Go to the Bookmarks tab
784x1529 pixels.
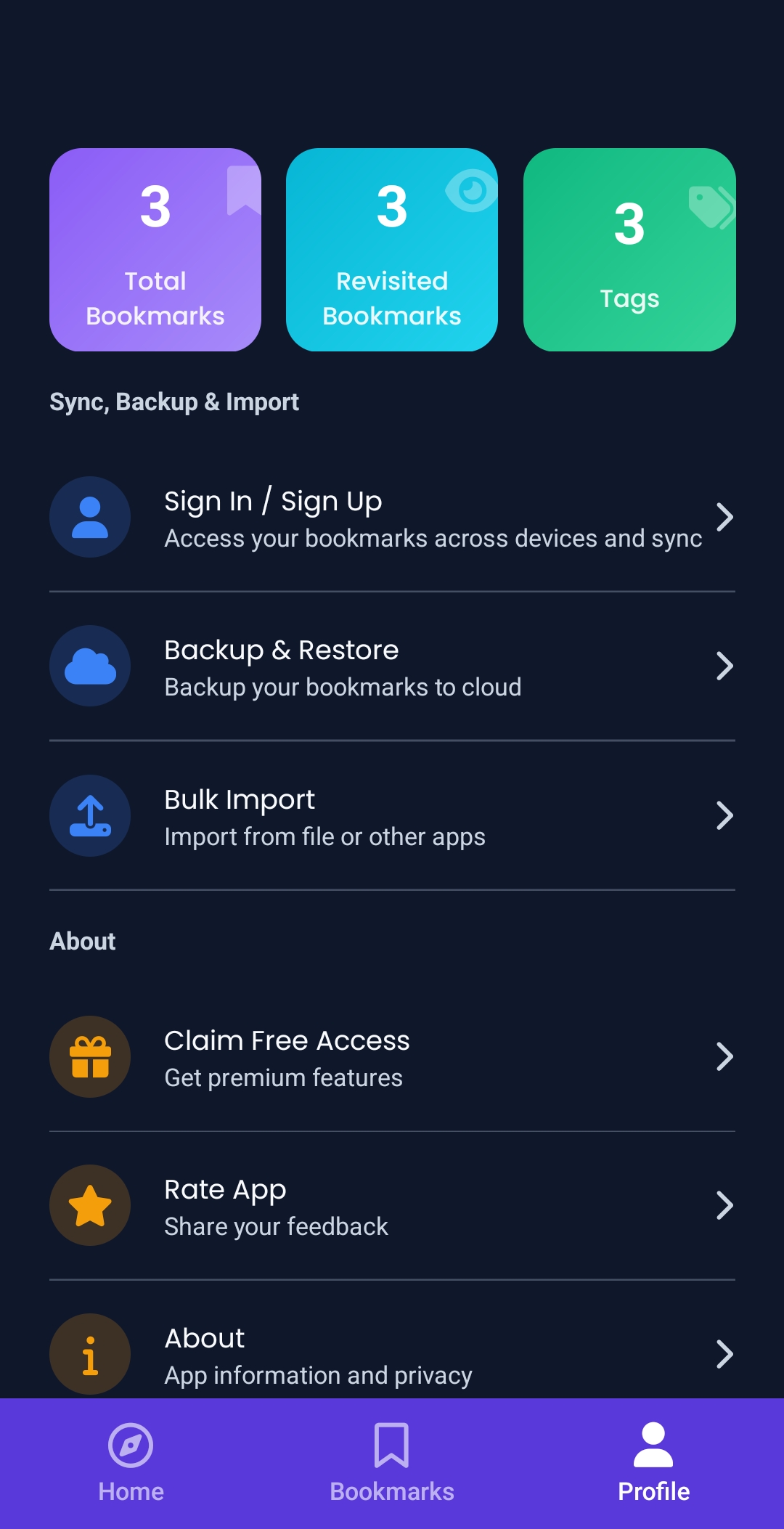click(x=392, y=1462)
